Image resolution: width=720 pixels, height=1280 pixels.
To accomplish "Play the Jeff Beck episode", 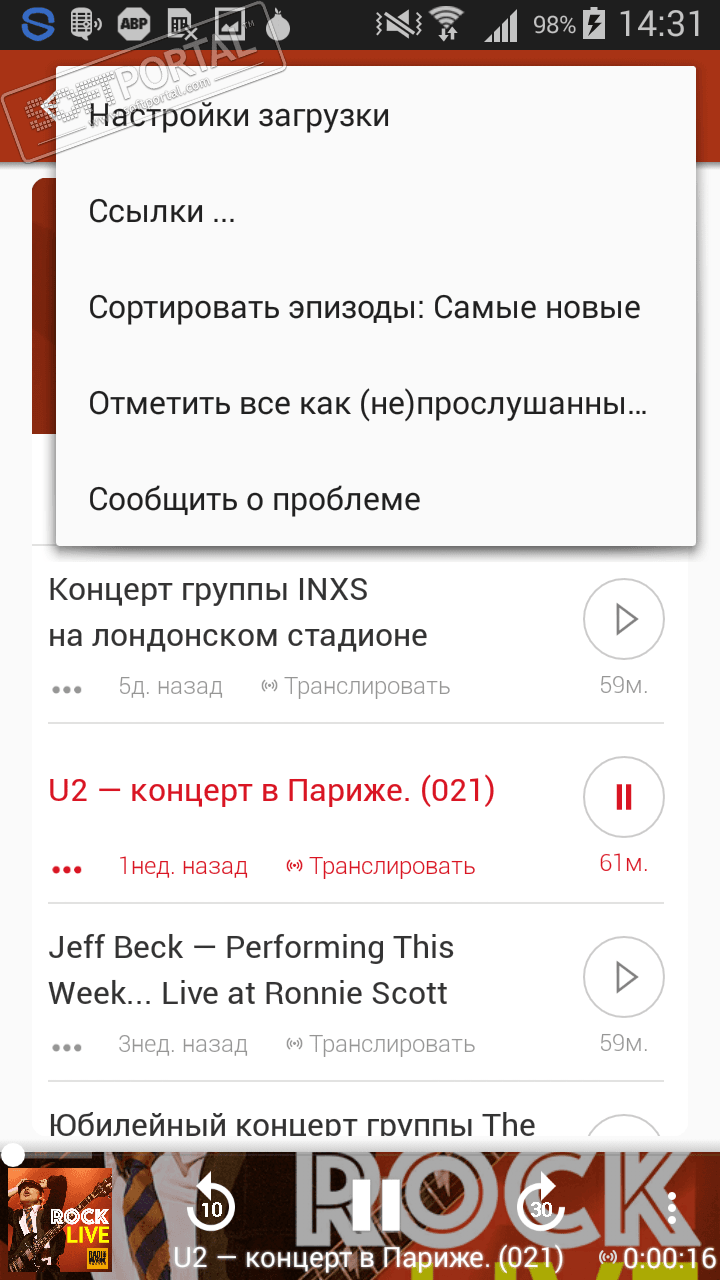I will point(624,976).
